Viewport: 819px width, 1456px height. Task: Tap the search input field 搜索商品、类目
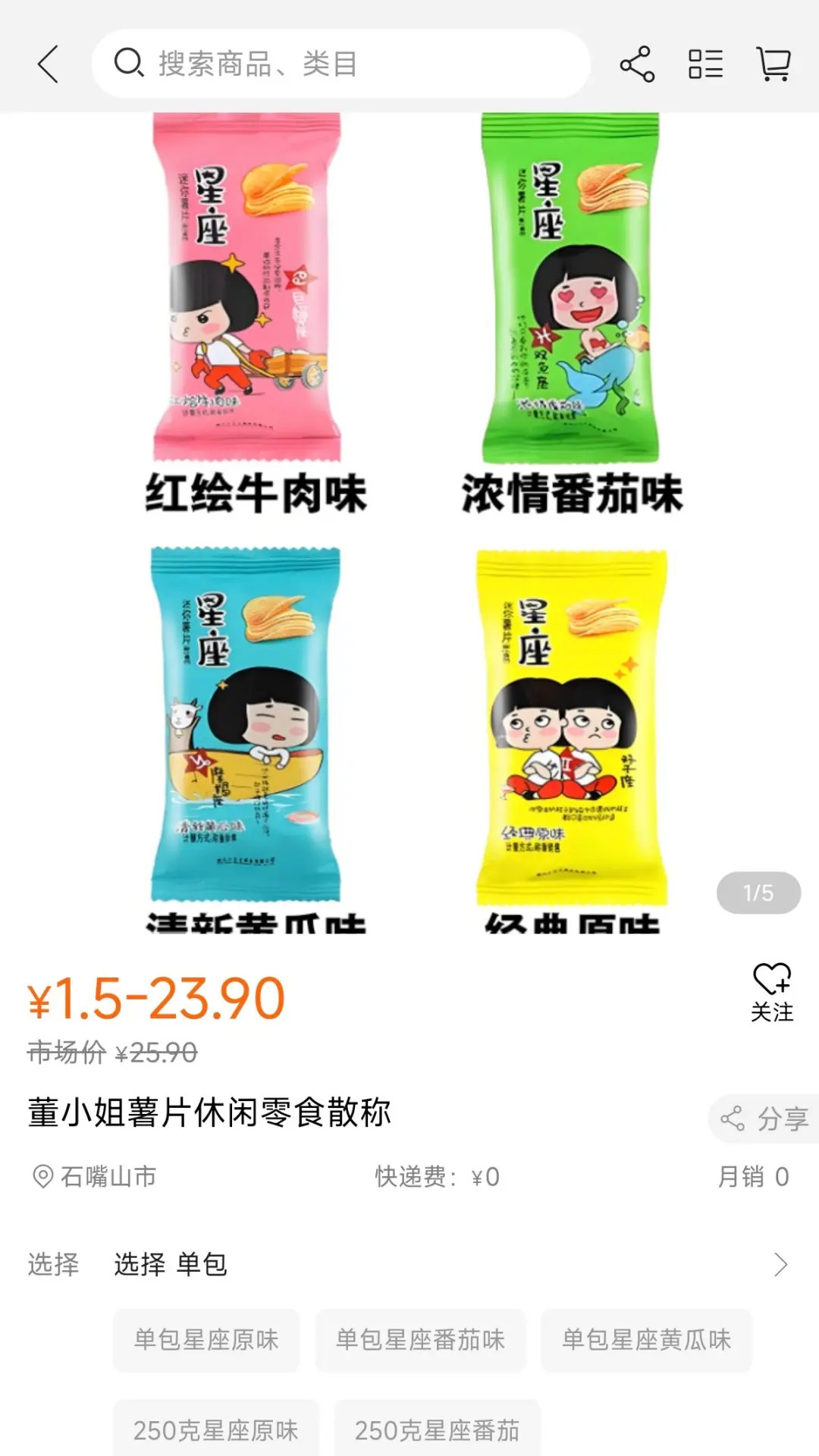click(x=341, y=64)
